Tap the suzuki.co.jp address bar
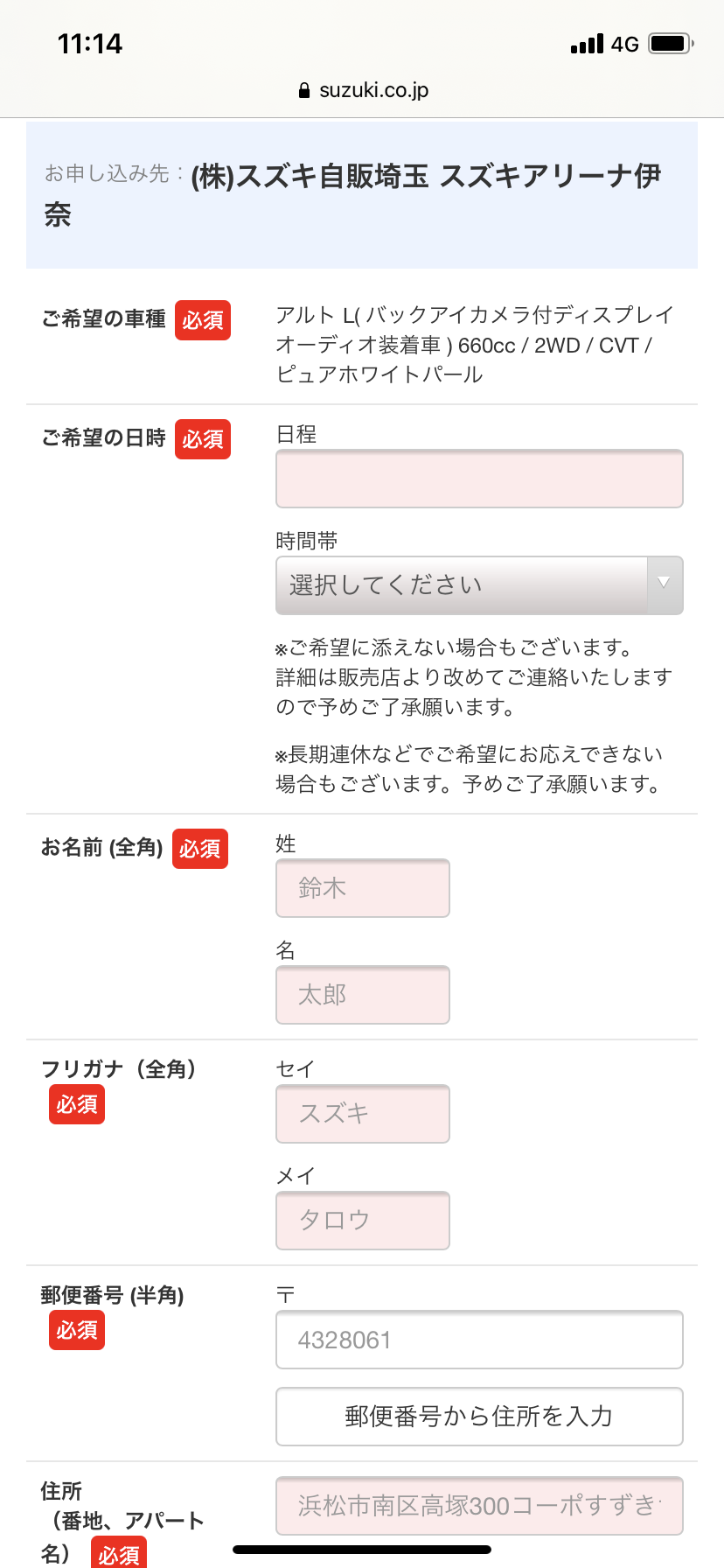Image resolution: width=724 pixels, height=1568 pixels. [x=363, y=90]
